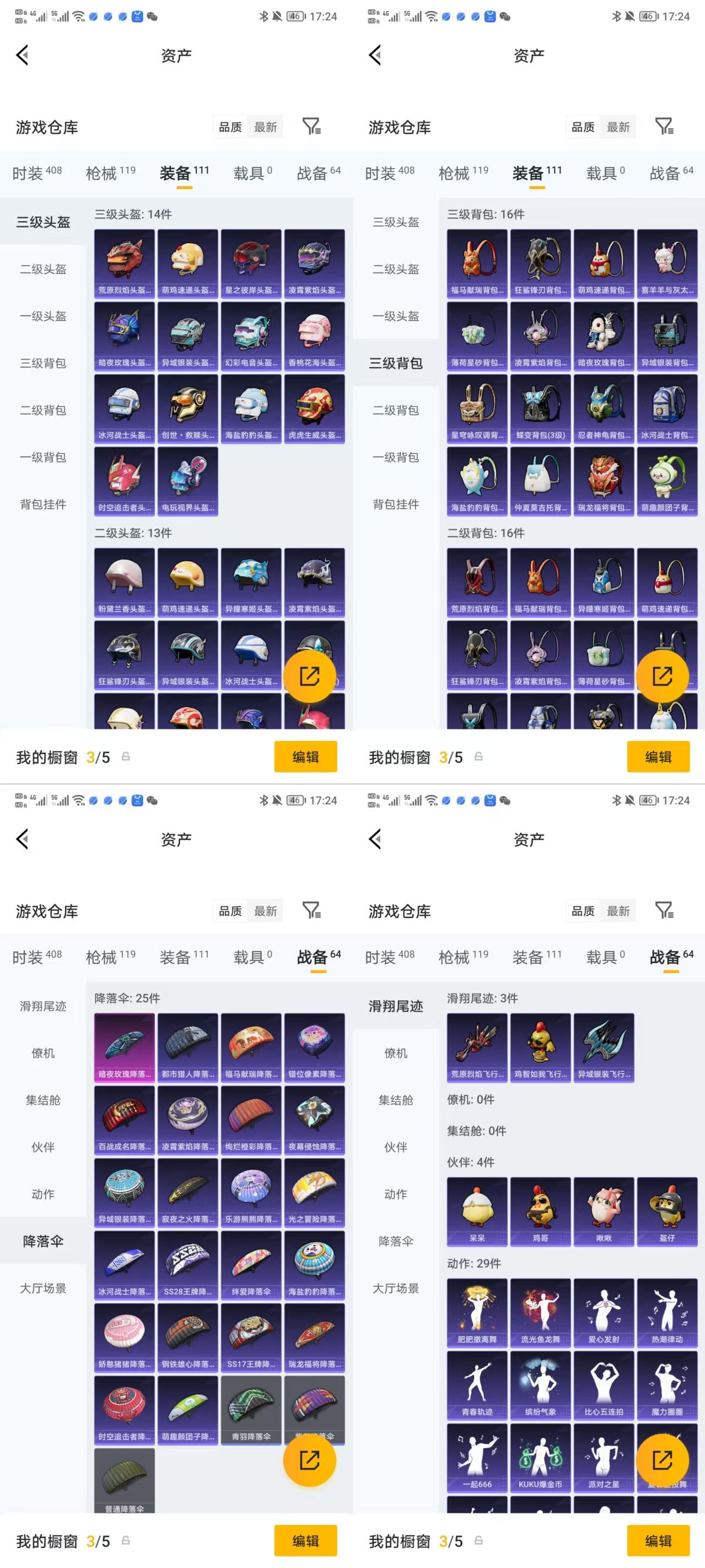The image size is (705, 1568).
Task: Select the 盔仔 companion icon
Action: pos(666,1211)
